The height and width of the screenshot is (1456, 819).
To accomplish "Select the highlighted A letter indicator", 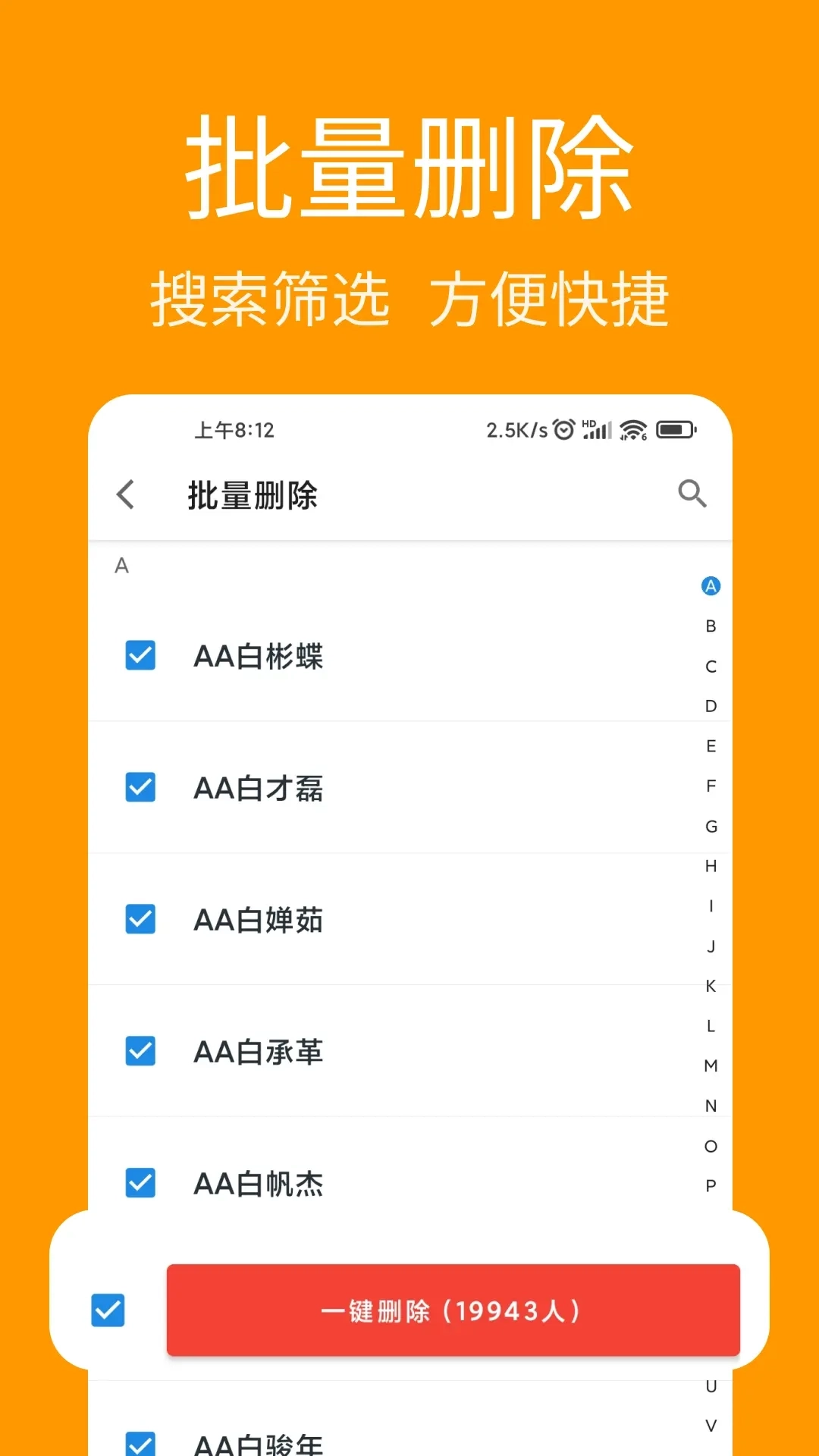I will click(710, 585).
